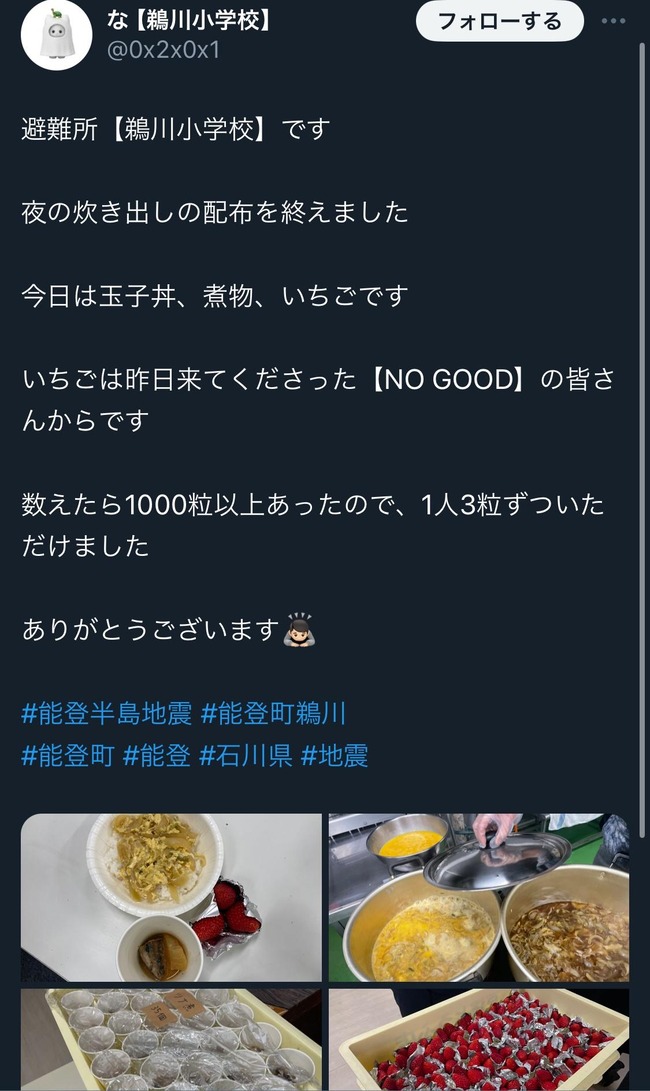This screenshot has height=1091, width=650.
Task: Tap the フォローする follow button
Action: click(499, 21)
